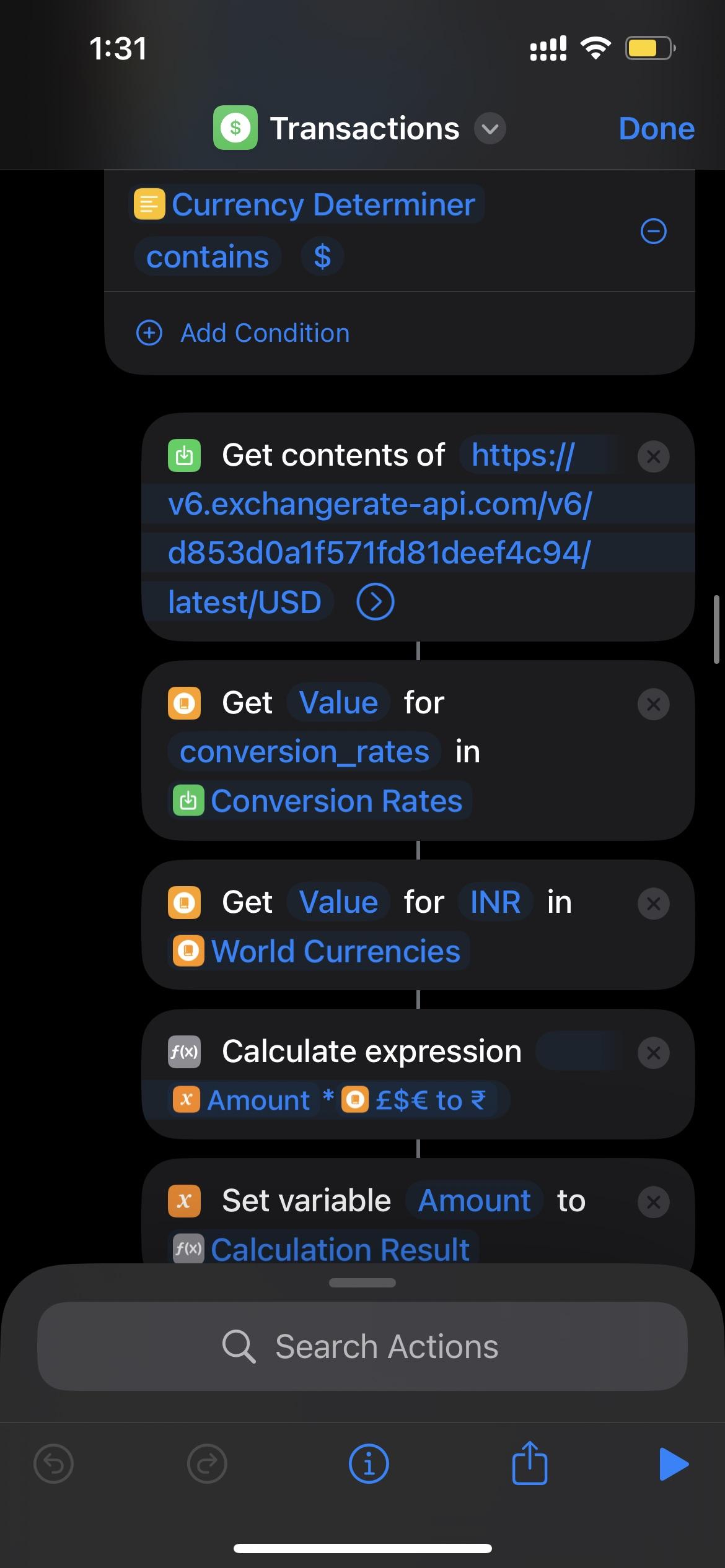The height and width of the screenshot is (1568, 725).
Task: Redo the last edit
Action: [207, 1465]
